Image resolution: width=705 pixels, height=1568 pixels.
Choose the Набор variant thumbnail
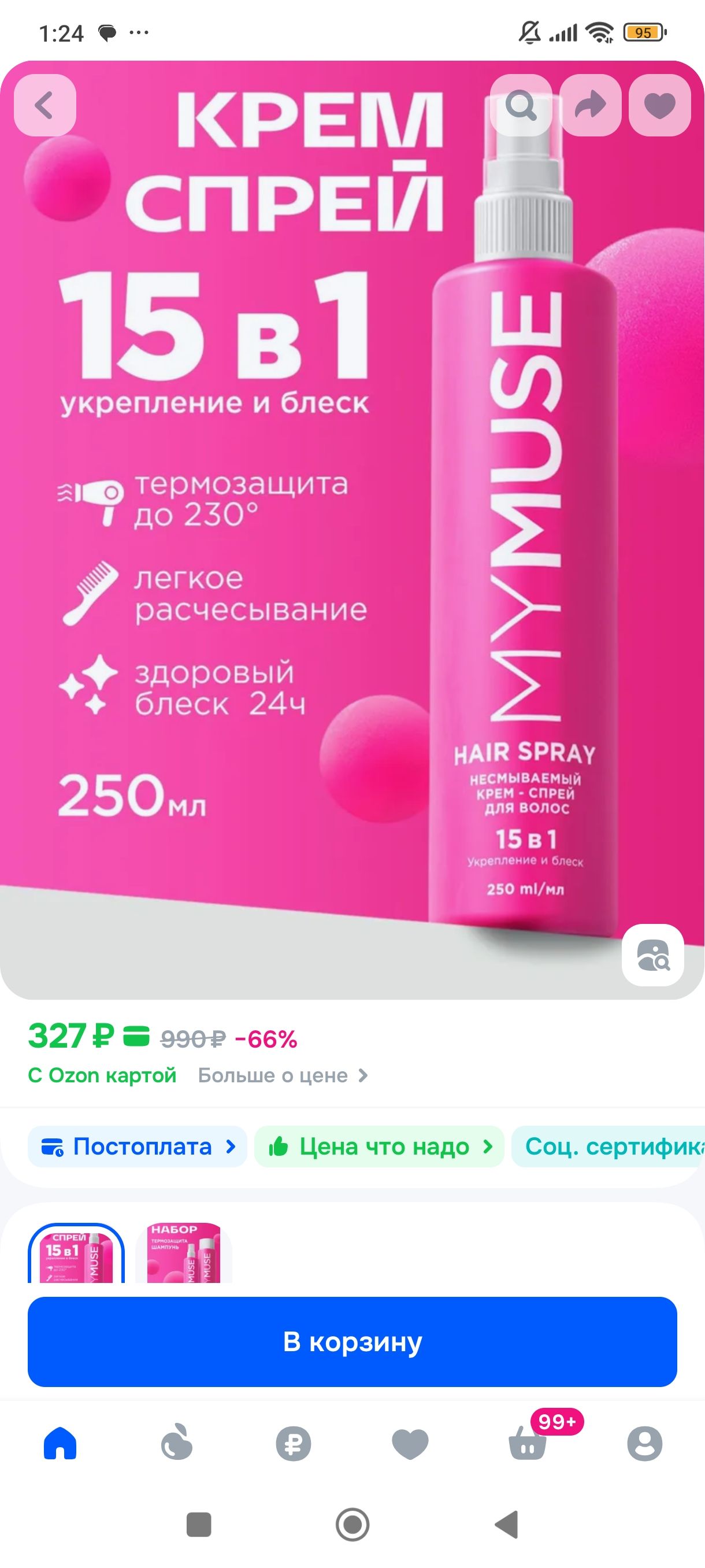(x=184, y=1253)
